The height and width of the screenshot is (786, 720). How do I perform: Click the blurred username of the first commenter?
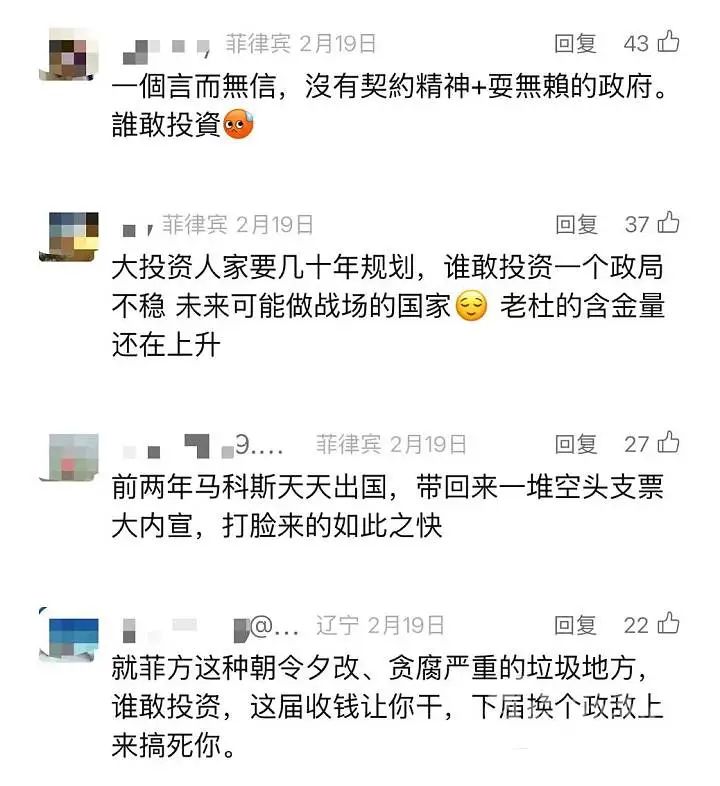(x=165, y=44)
